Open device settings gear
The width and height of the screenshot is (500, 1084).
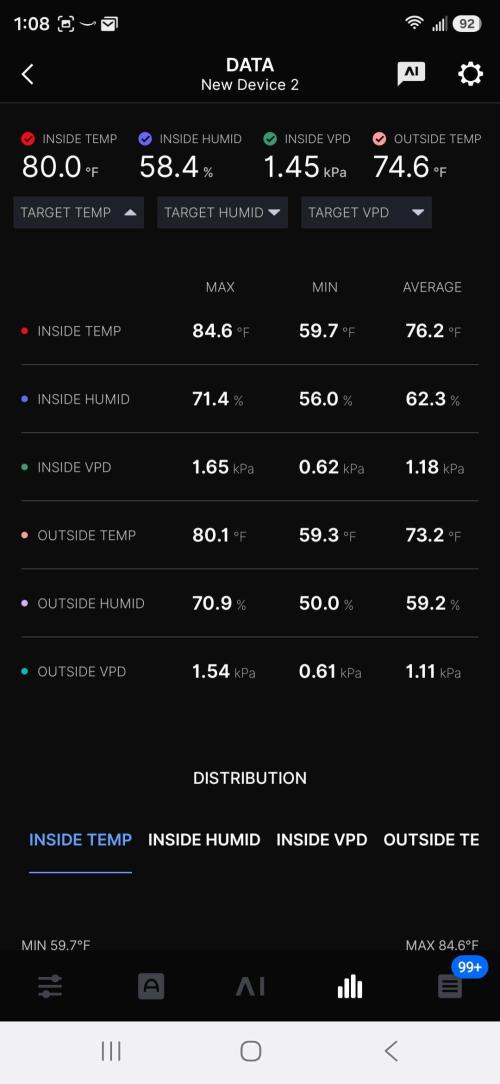470,74
